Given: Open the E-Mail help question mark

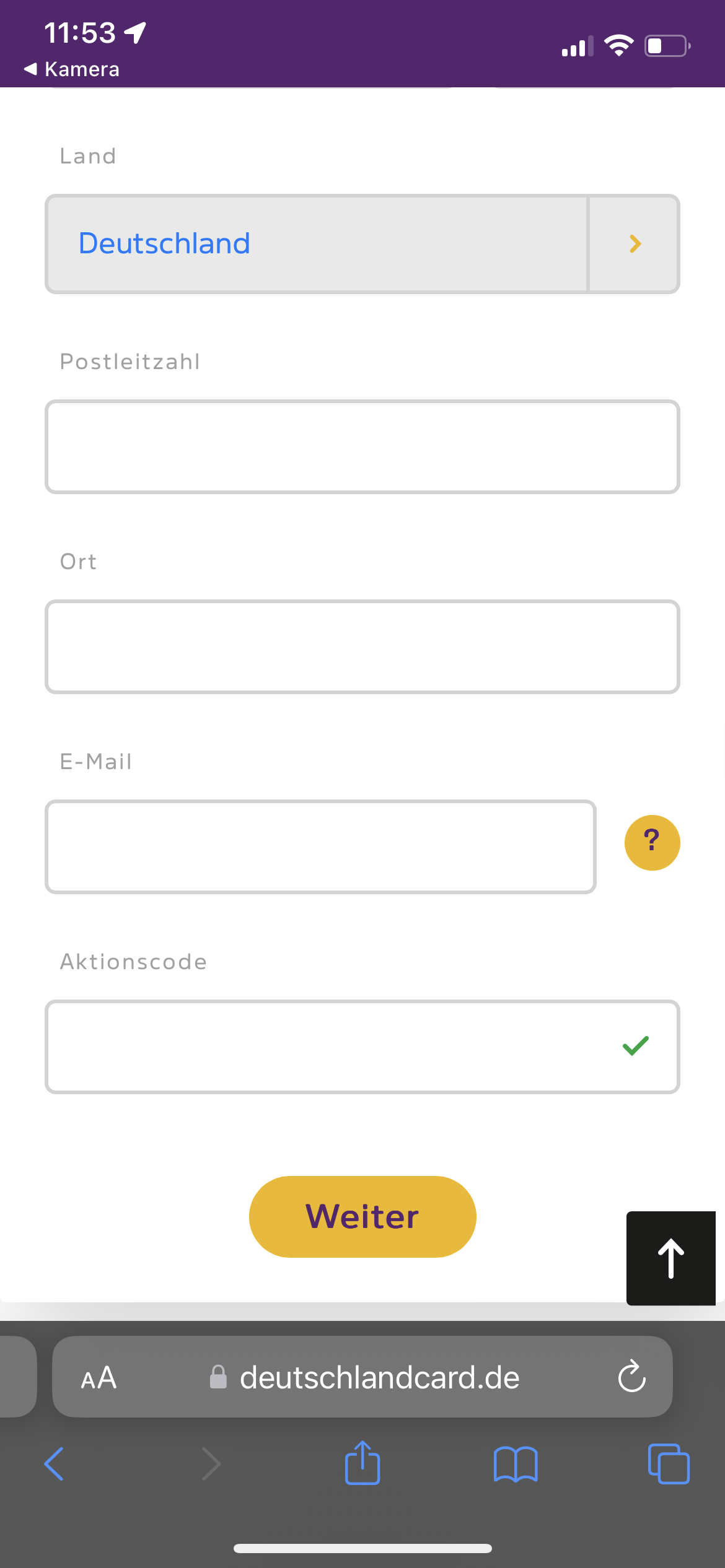Looking at the screenshot, I should click(x=652, y=843).
